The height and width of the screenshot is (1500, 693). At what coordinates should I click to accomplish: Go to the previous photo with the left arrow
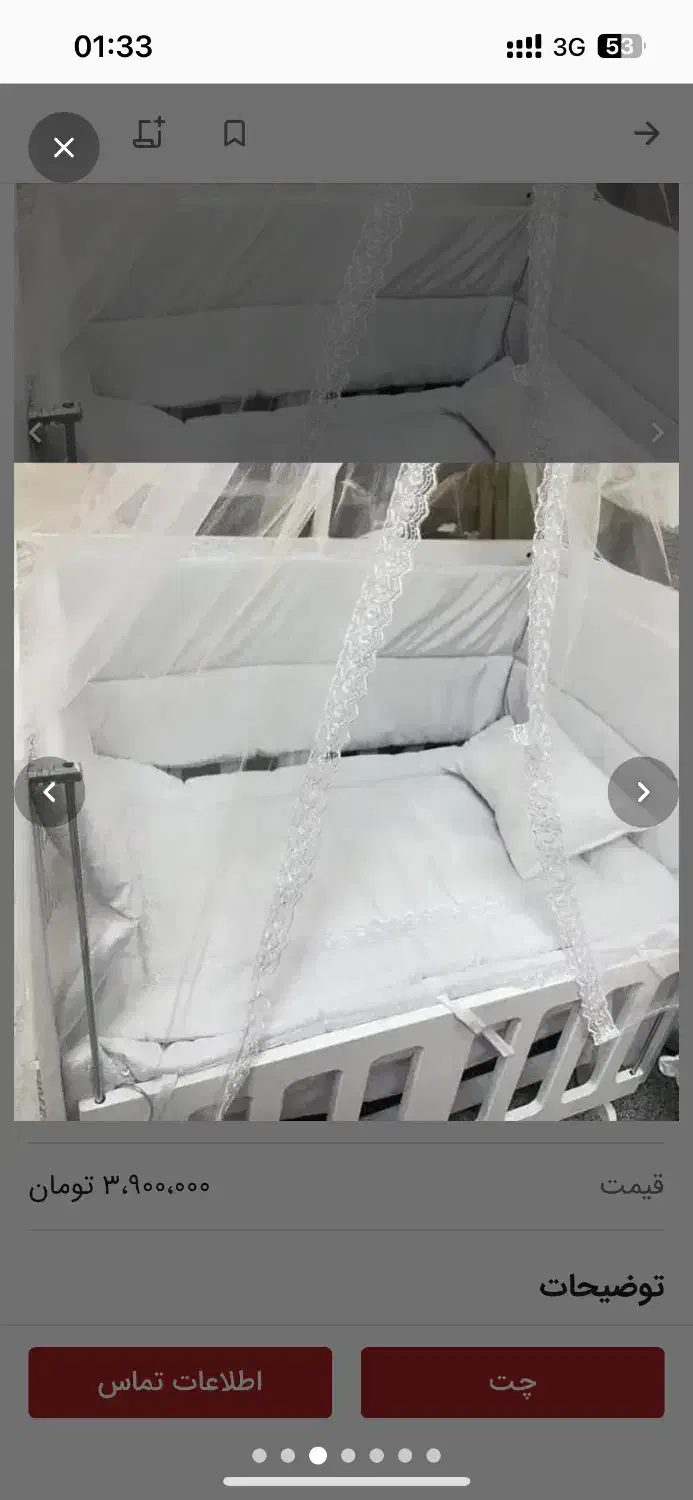(49, 792)
